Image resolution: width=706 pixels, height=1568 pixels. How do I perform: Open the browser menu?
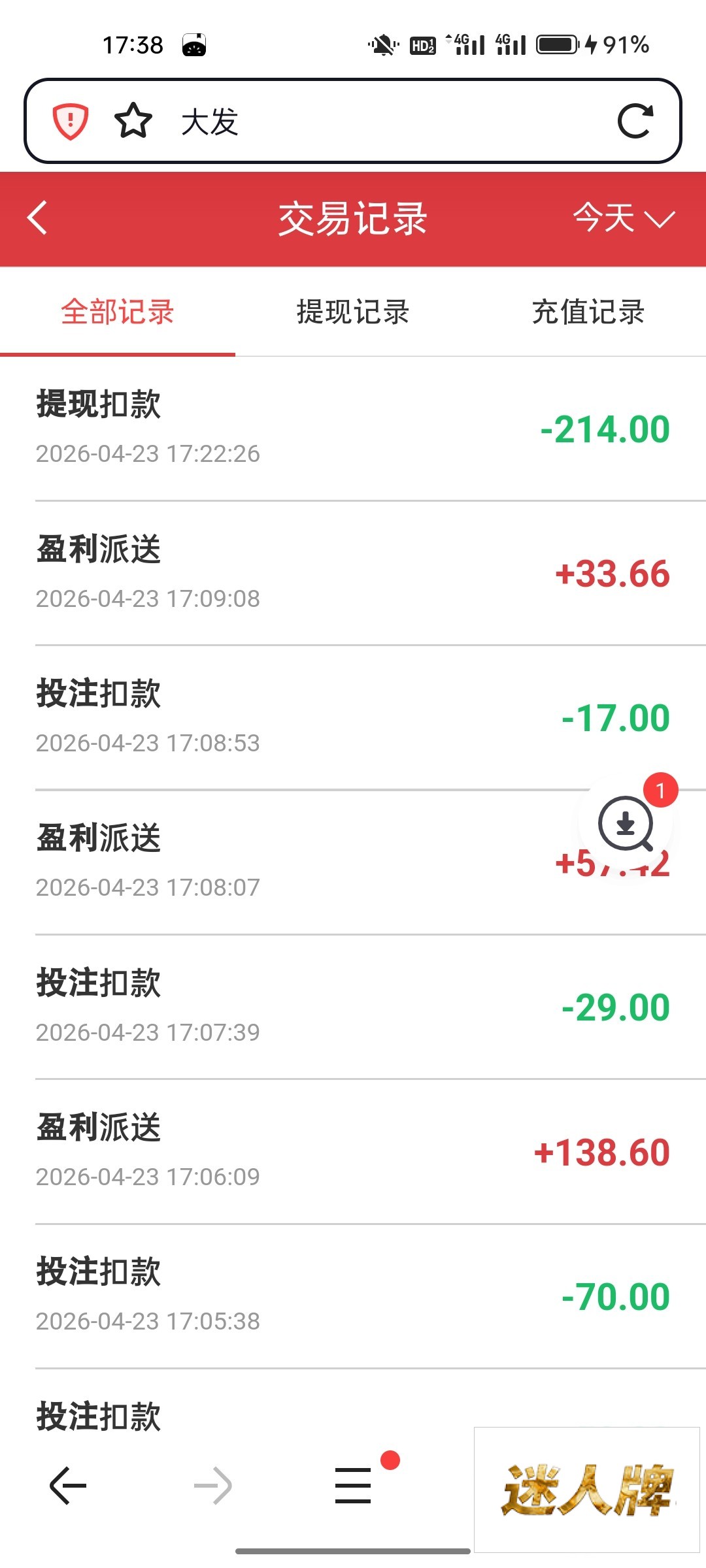(354, 1485)
